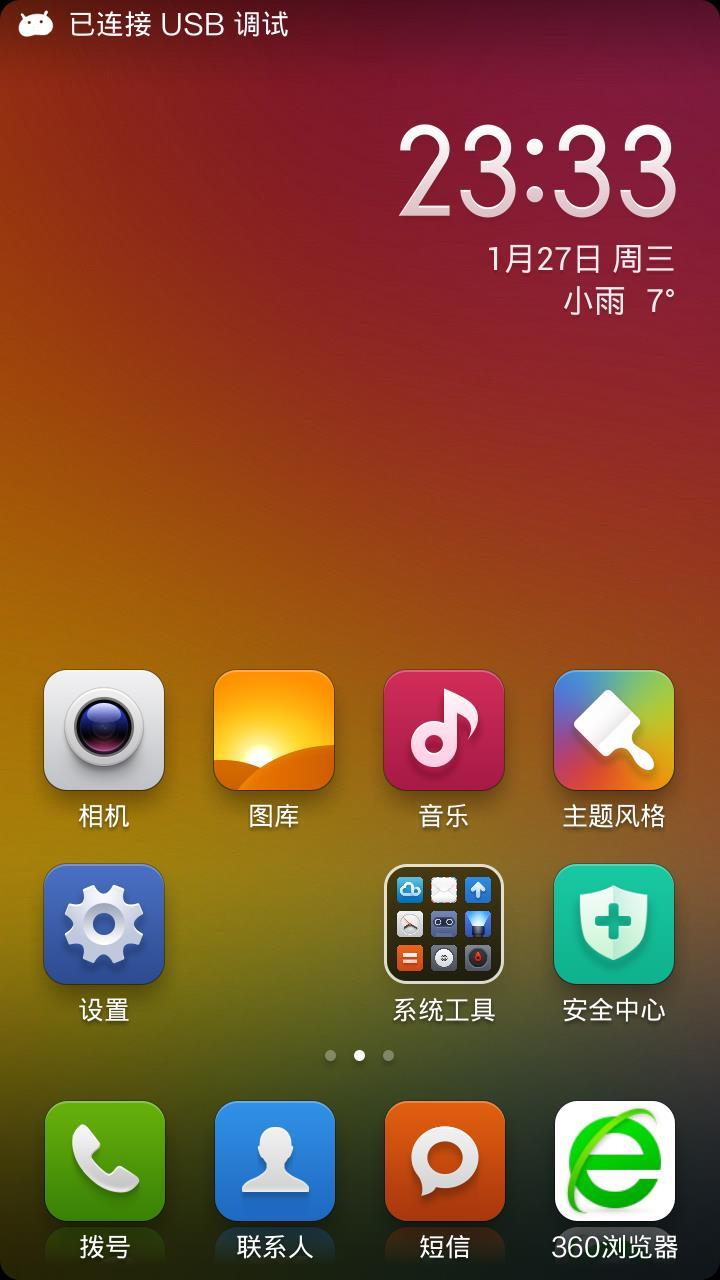
Task: Tap the 23:33 clock widget
Action: point(538,172)
